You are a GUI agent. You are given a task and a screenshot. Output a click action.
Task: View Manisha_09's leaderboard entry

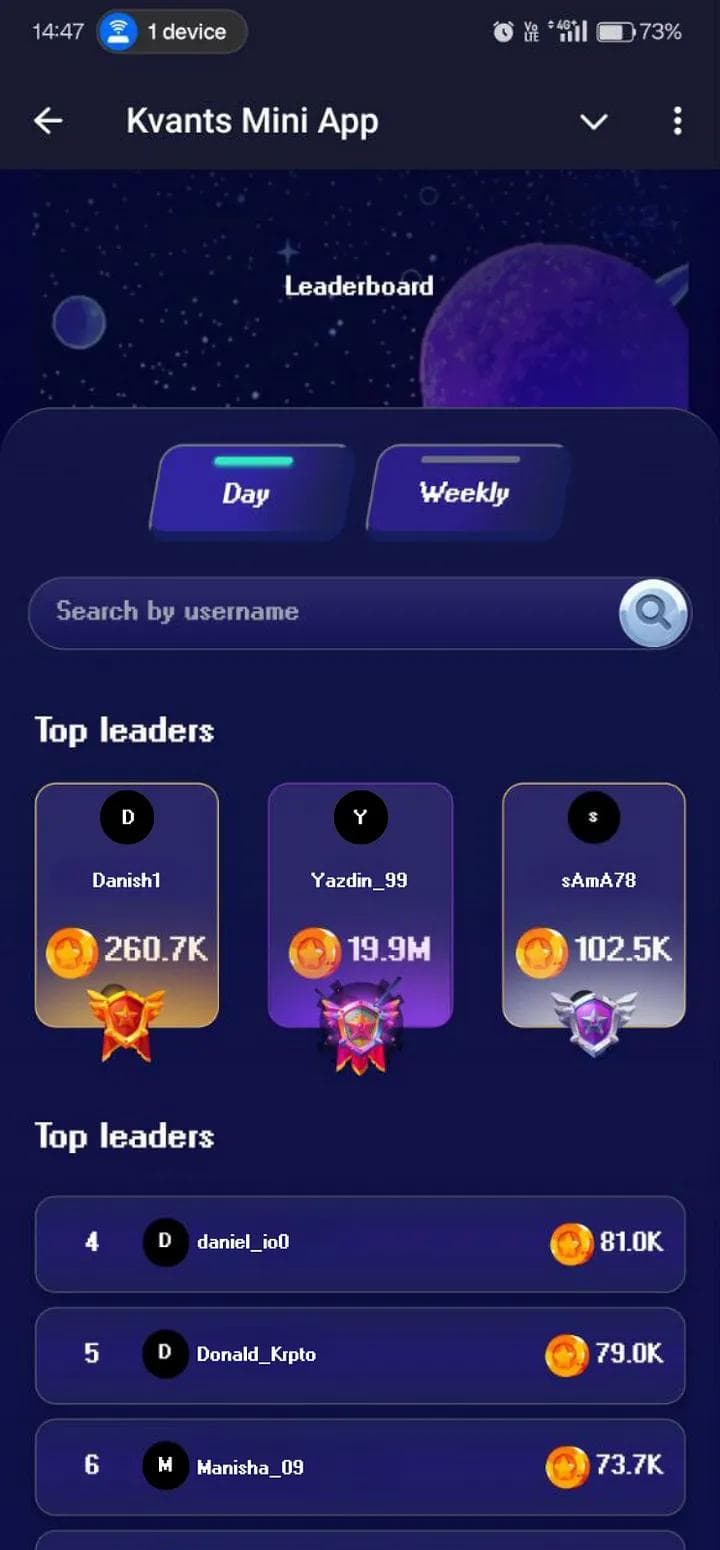tap(360, 1467)
